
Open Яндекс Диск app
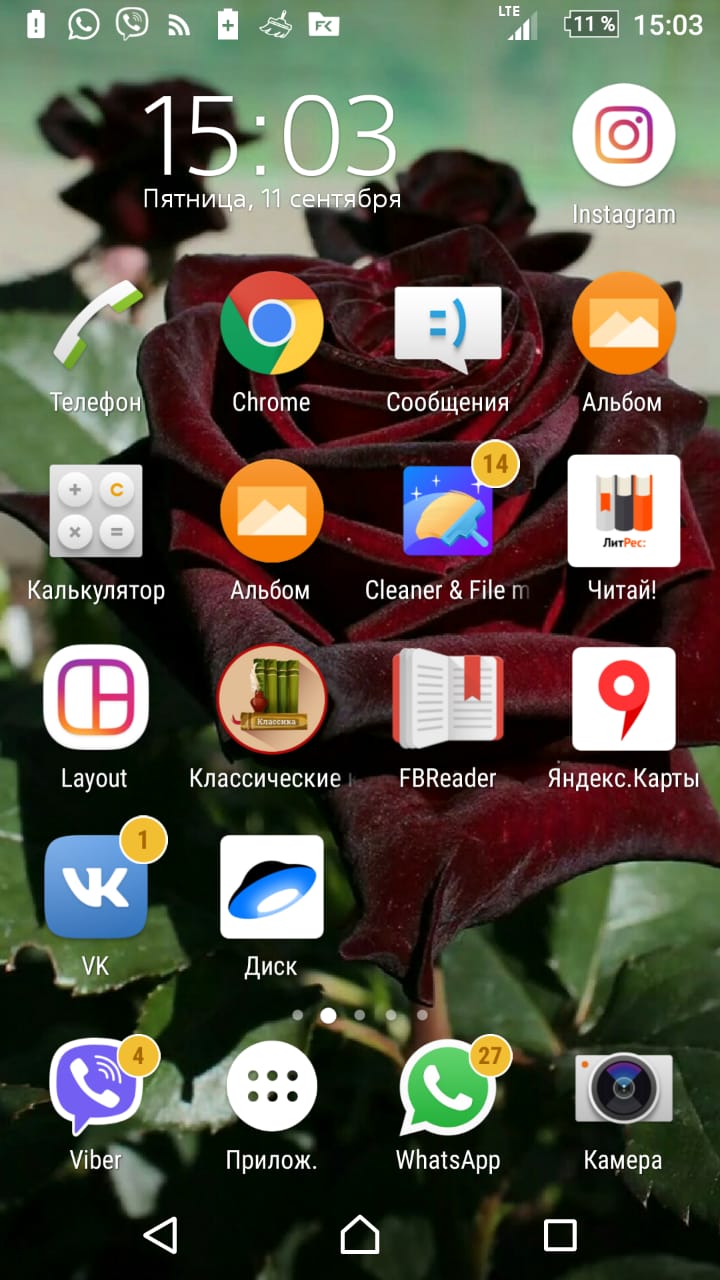(271, 886)
